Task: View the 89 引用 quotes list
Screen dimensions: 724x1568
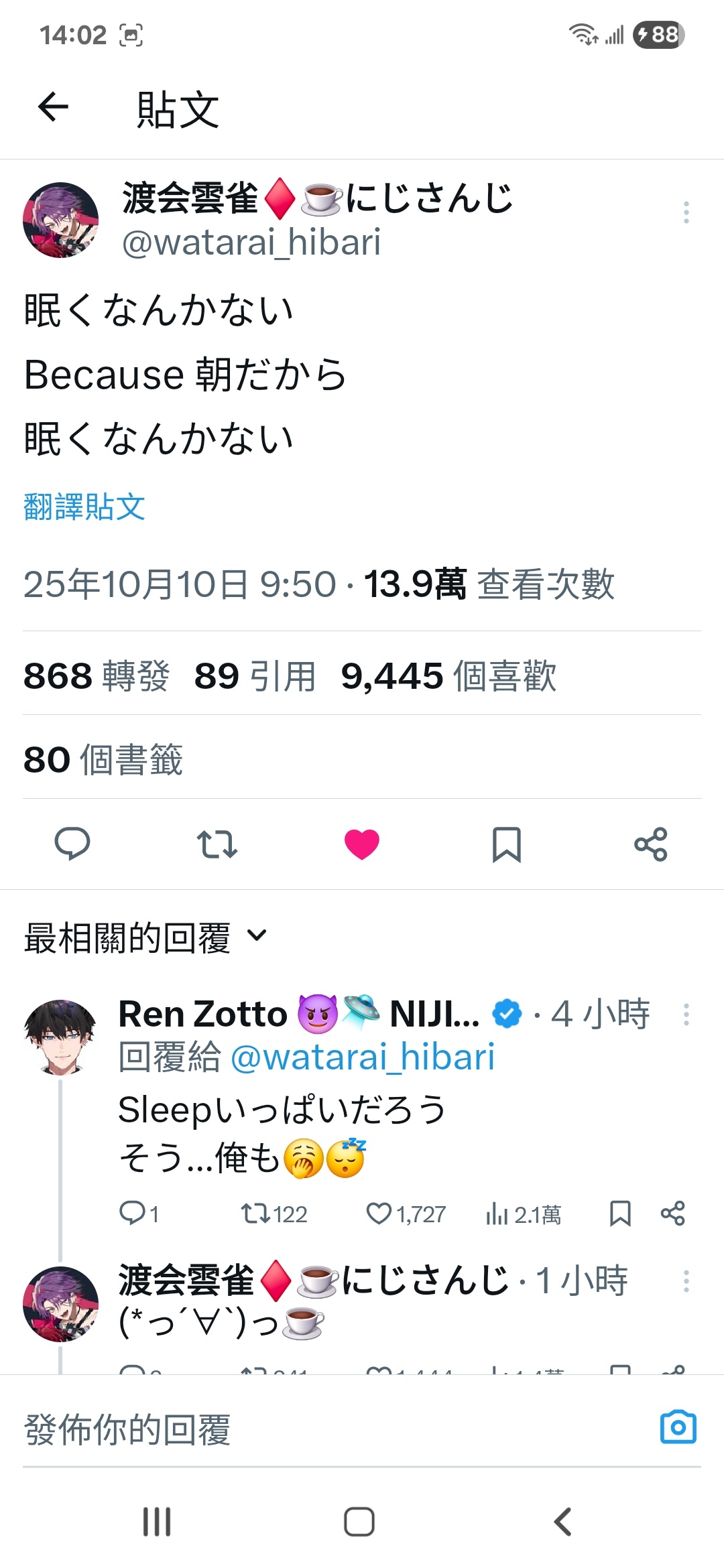Action: click(x=255, y=675)
